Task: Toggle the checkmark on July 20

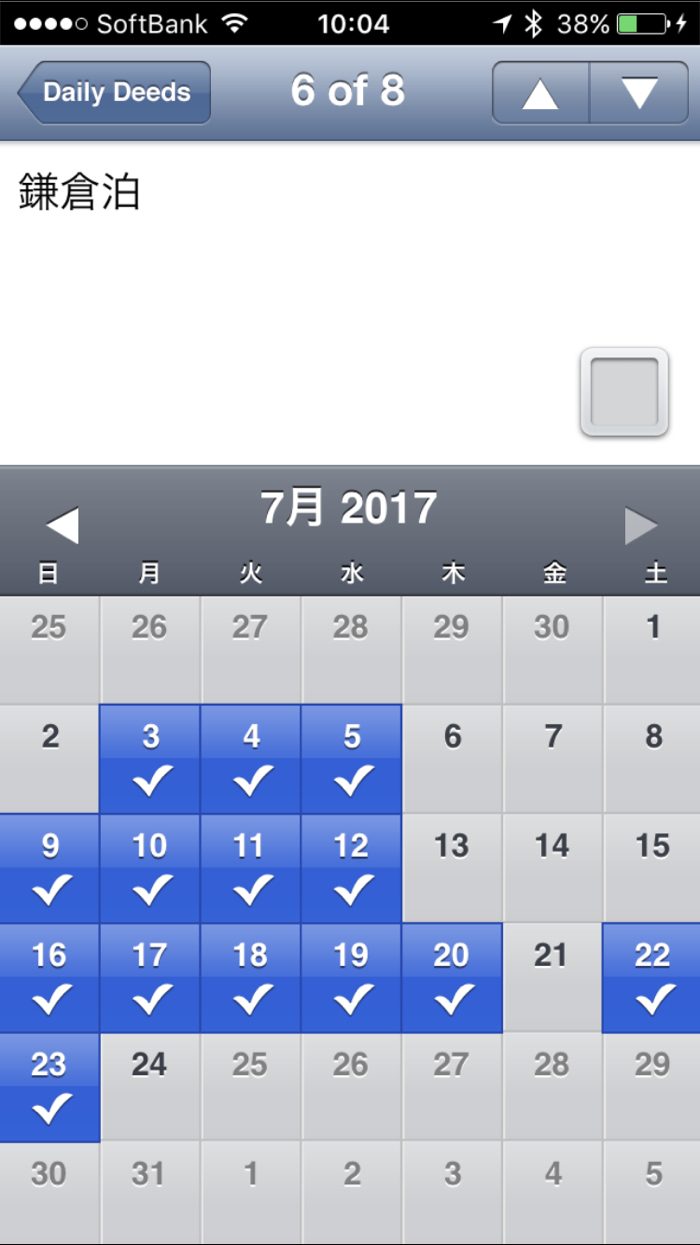Action: point(452,978)
